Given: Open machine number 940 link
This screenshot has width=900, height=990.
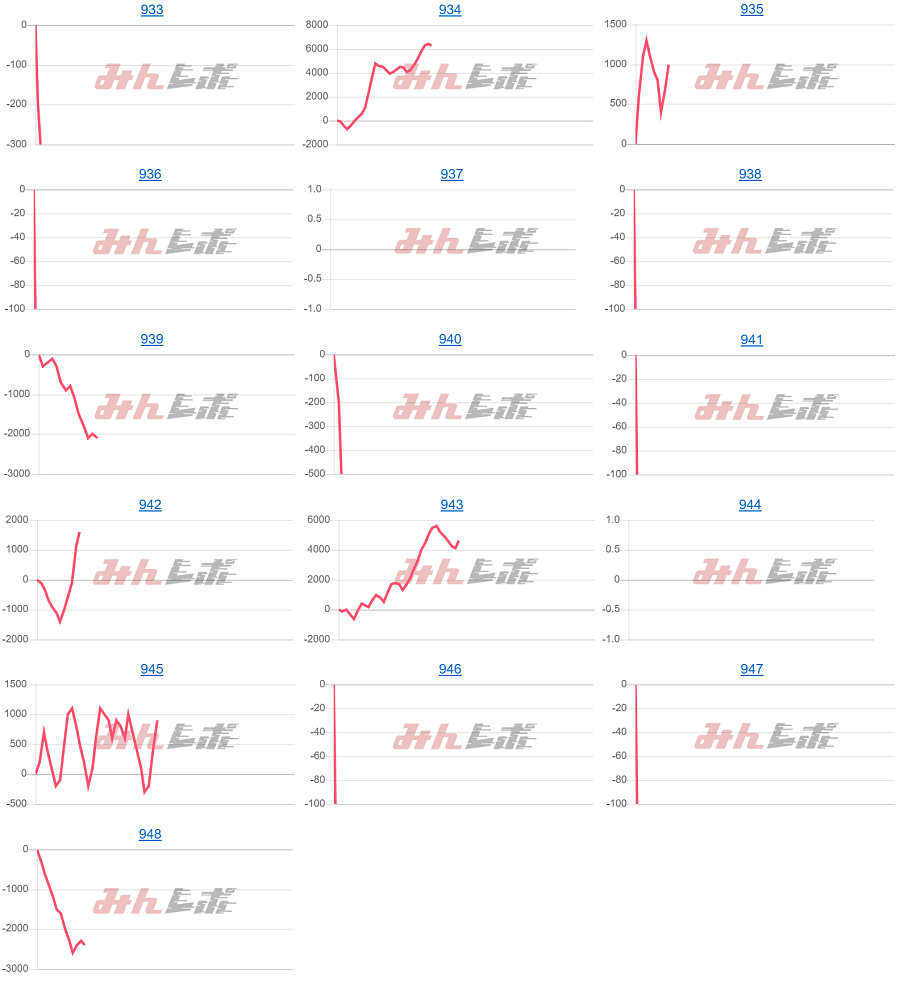Looking at the screenshot, I should point(450,340).
